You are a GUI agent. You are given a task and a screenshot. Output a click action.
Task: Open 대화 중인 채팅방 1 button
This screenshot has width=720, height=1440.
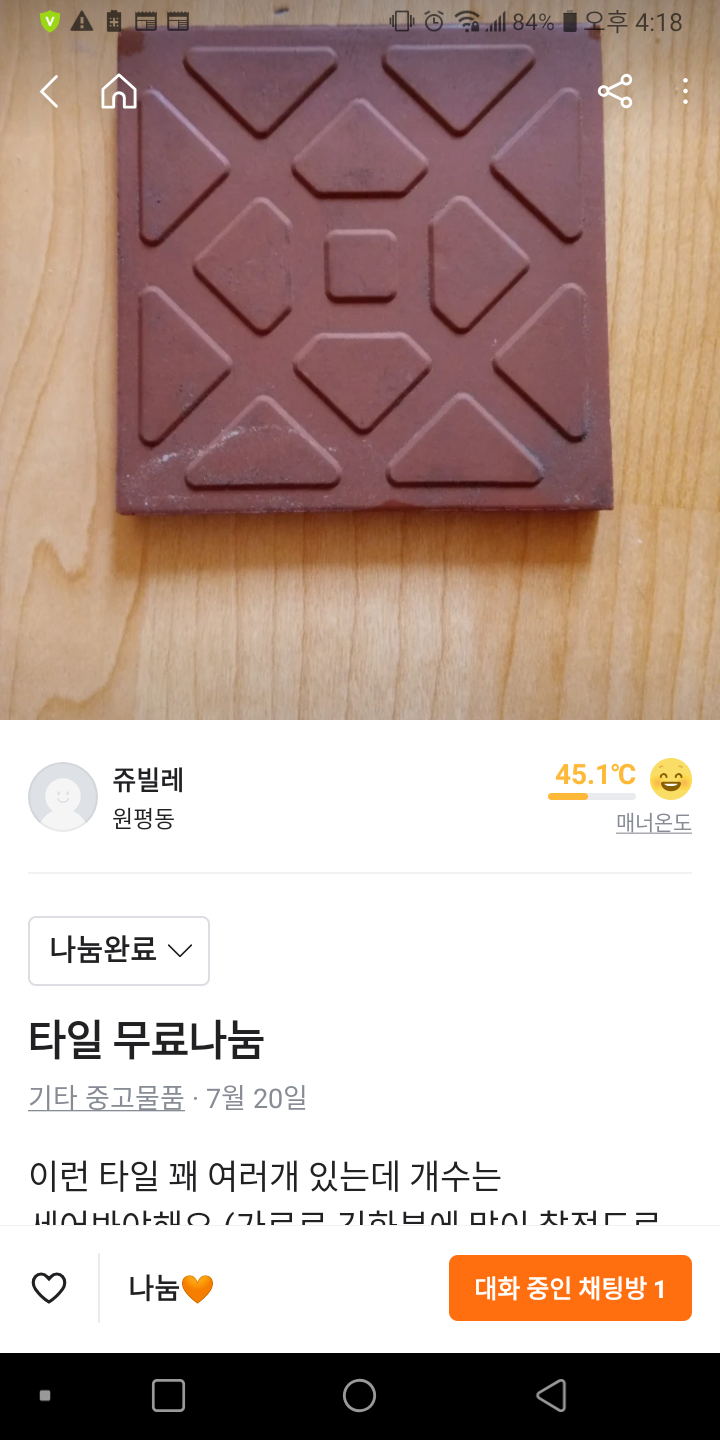point(570,1288)
